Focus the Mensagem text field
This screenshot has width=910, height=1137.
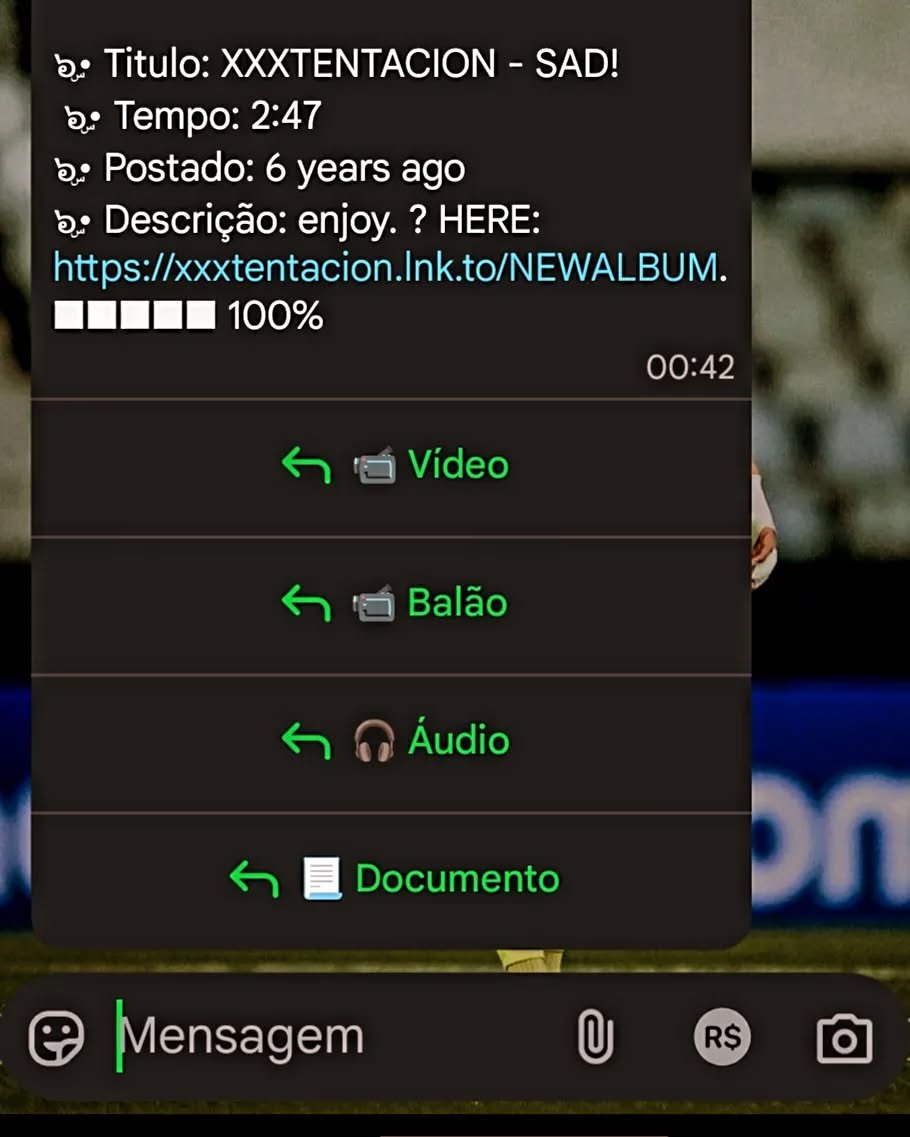click(330, 1037)
